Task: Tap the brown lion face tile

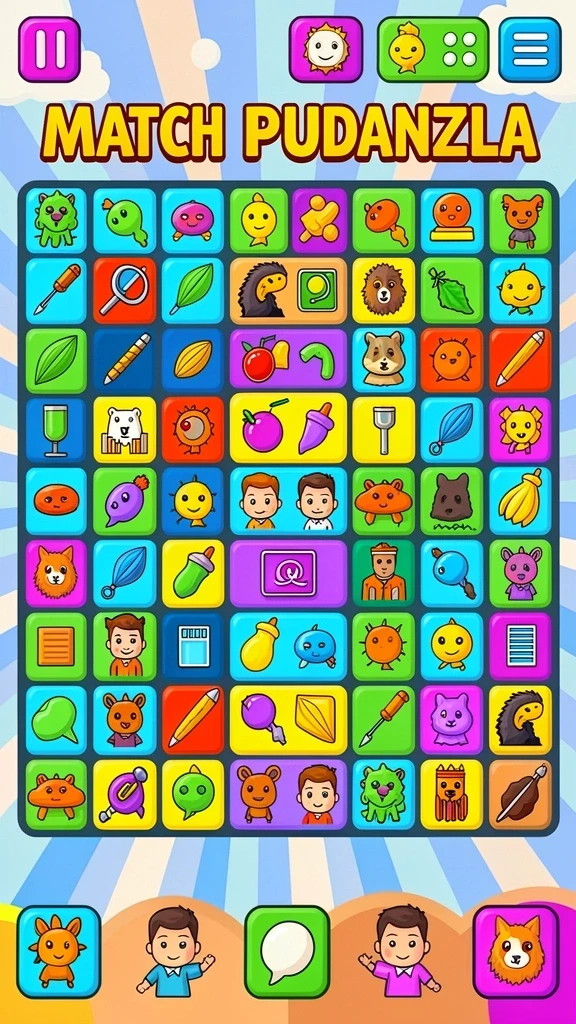Action: coord(383,291)
